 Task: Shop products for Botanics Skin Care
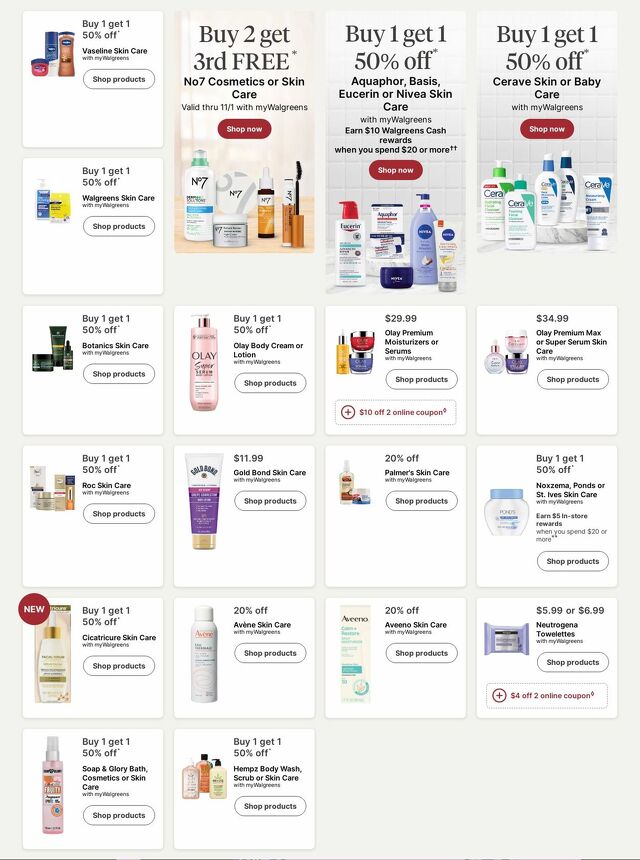pos(119,374)
